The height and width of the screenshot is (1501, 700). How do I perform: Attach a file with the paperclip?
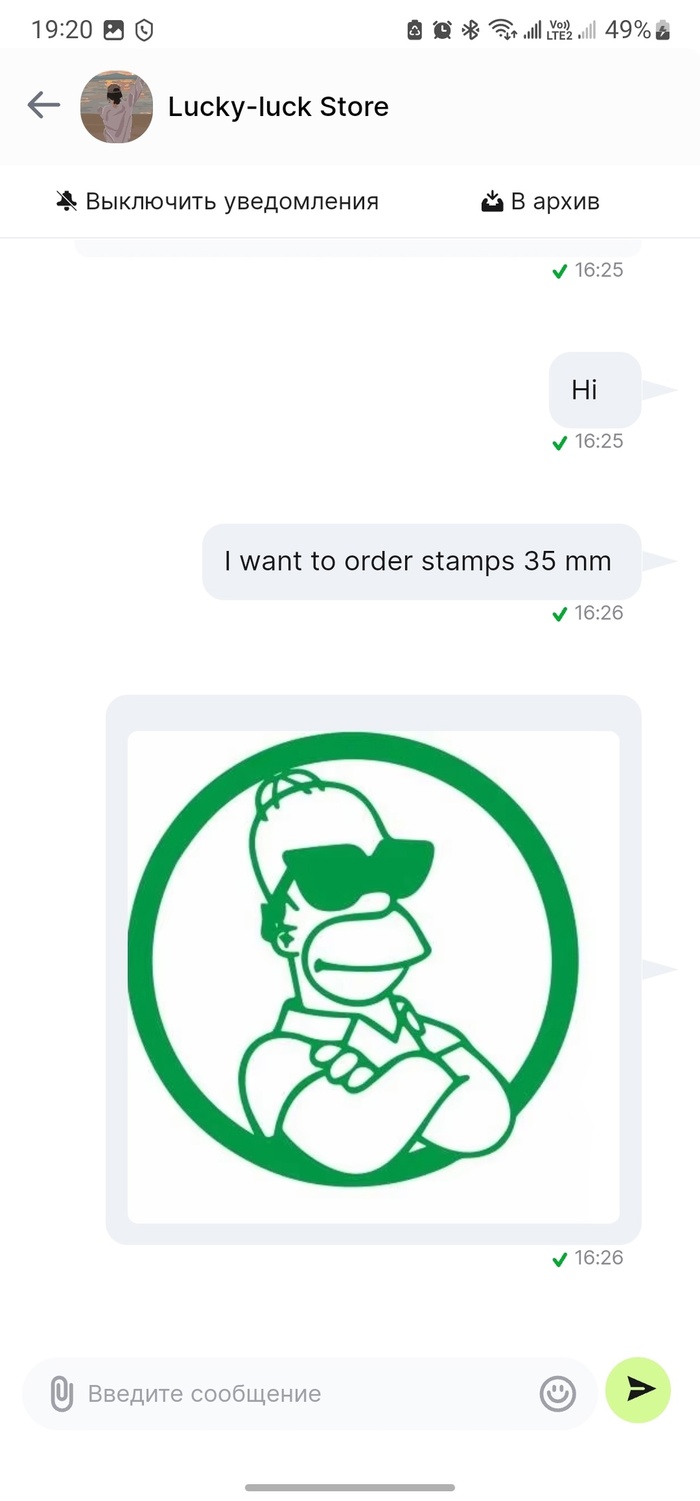[x=62, y=1393]
